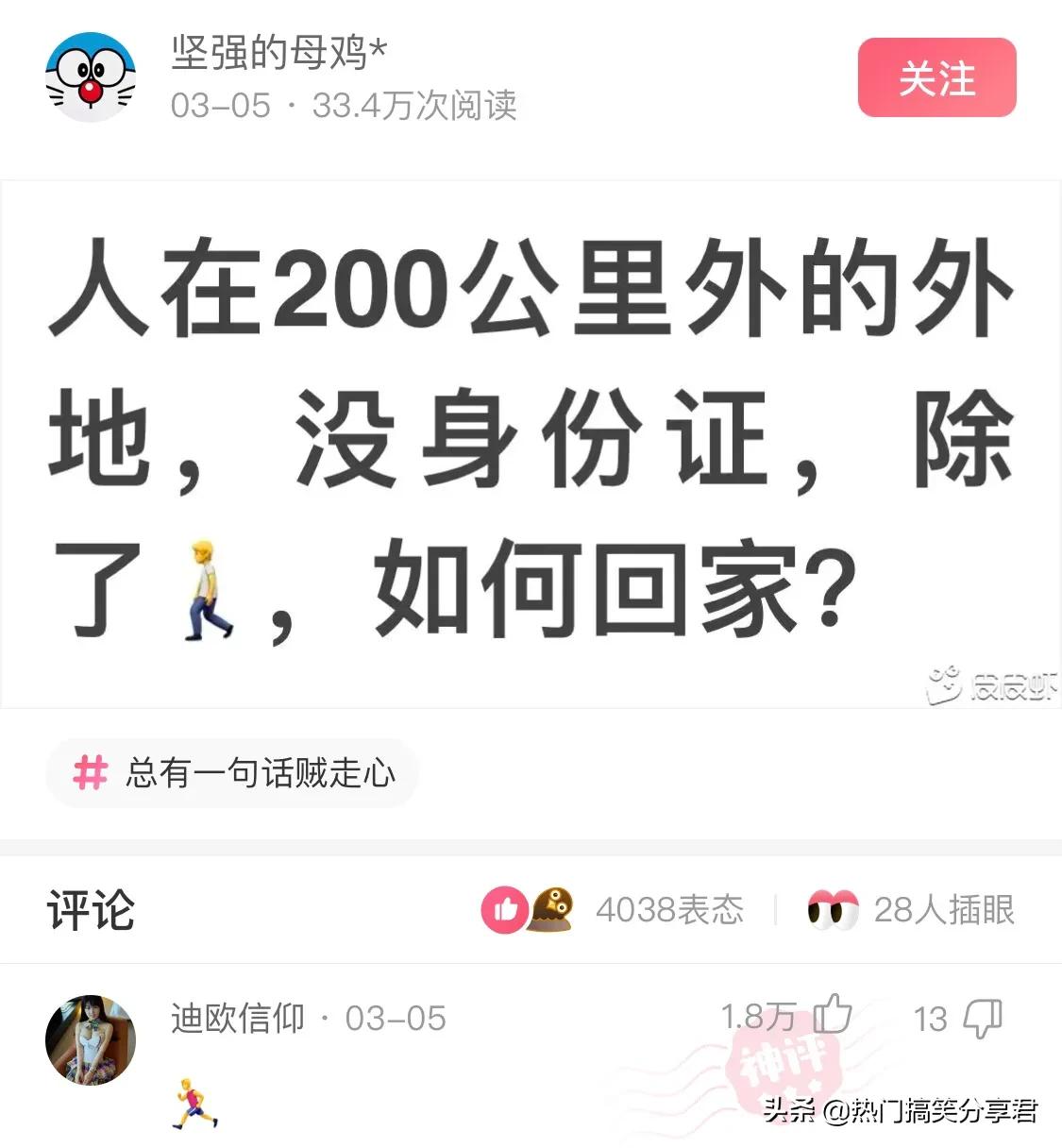Open commenter 迪欧信仰's avatar
1062x1148 pixels.
point(91,1039)
